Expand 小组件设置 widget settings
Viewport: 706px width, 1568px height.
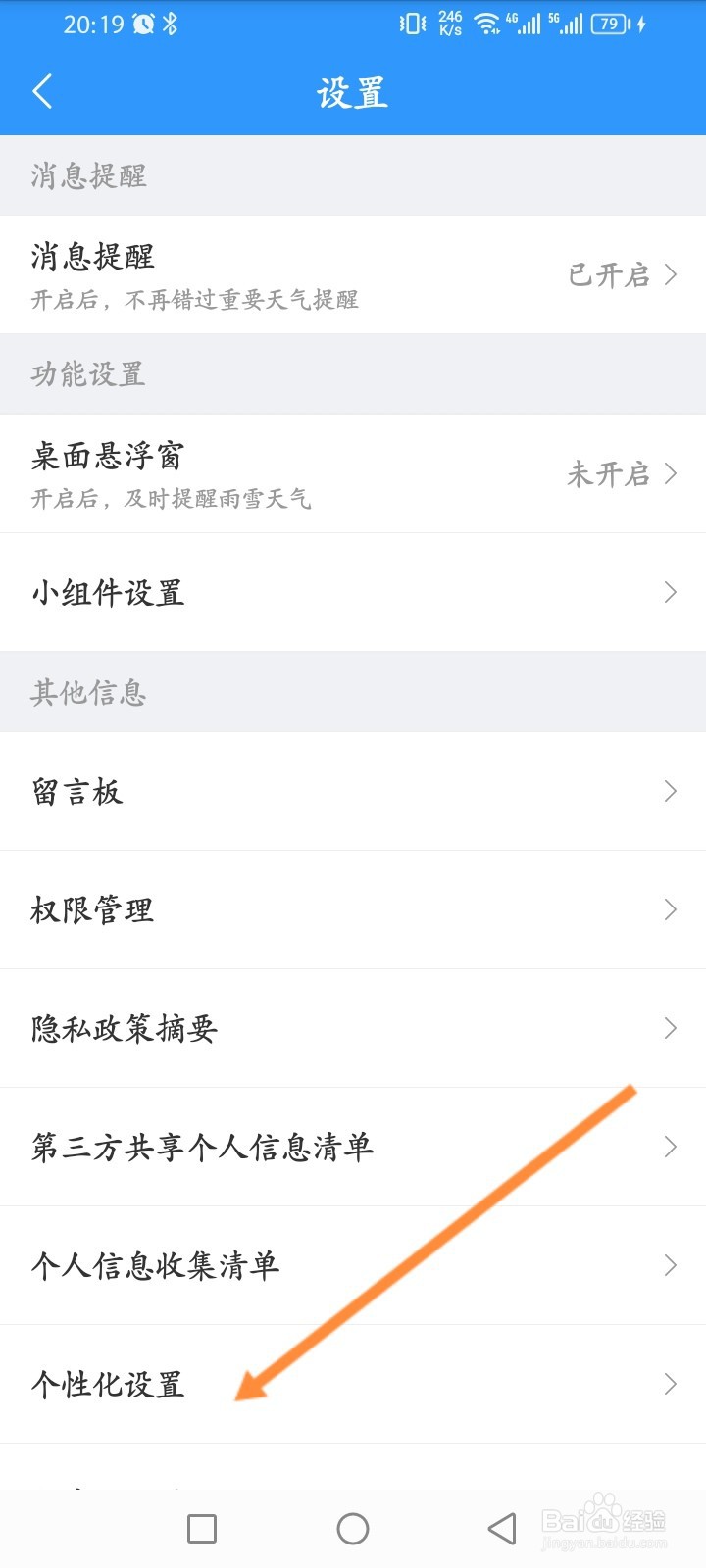click(353, 593)
